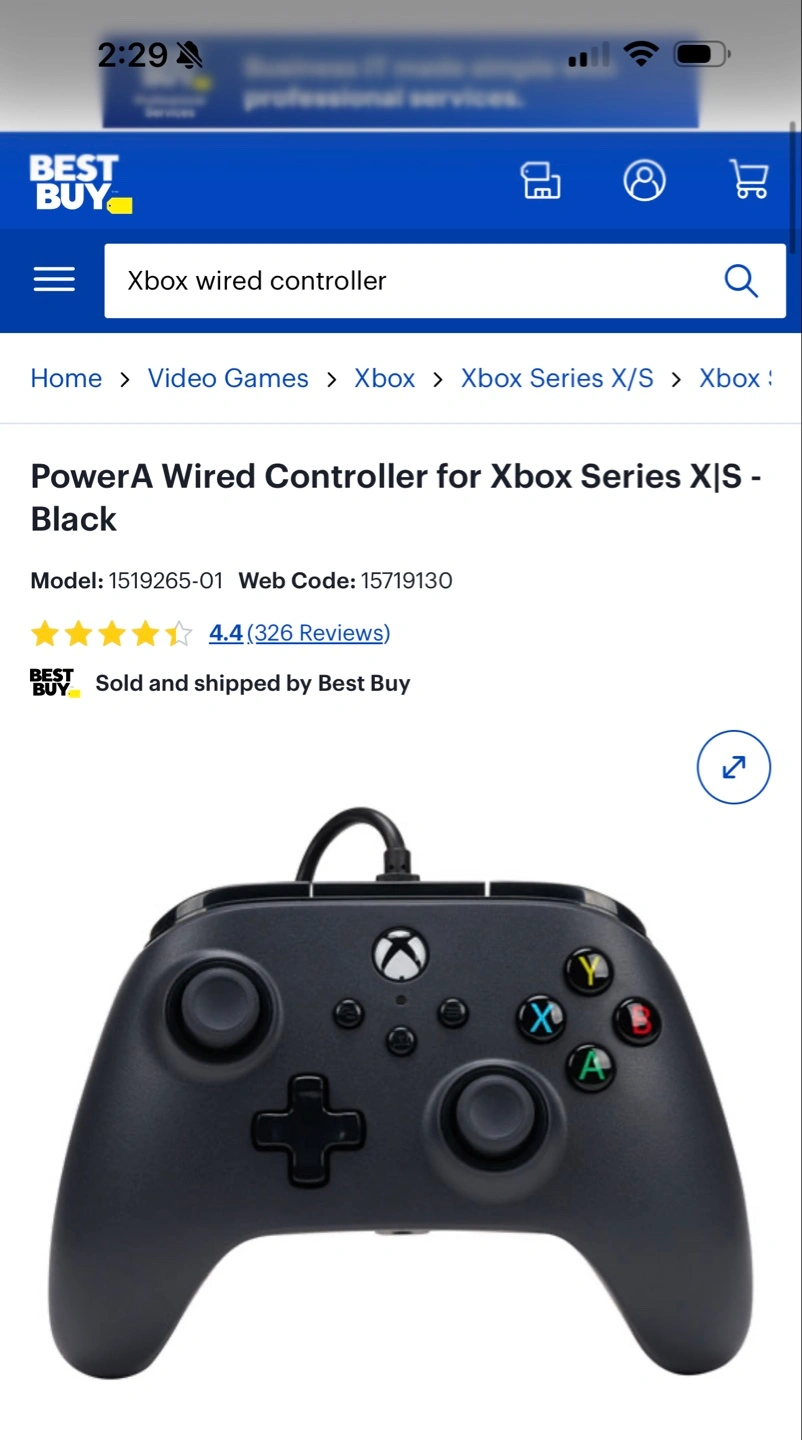This screenshot has width=802, height=1440.
Task: Submit search with the magnifier icon
Action: (x=741, y=281)
